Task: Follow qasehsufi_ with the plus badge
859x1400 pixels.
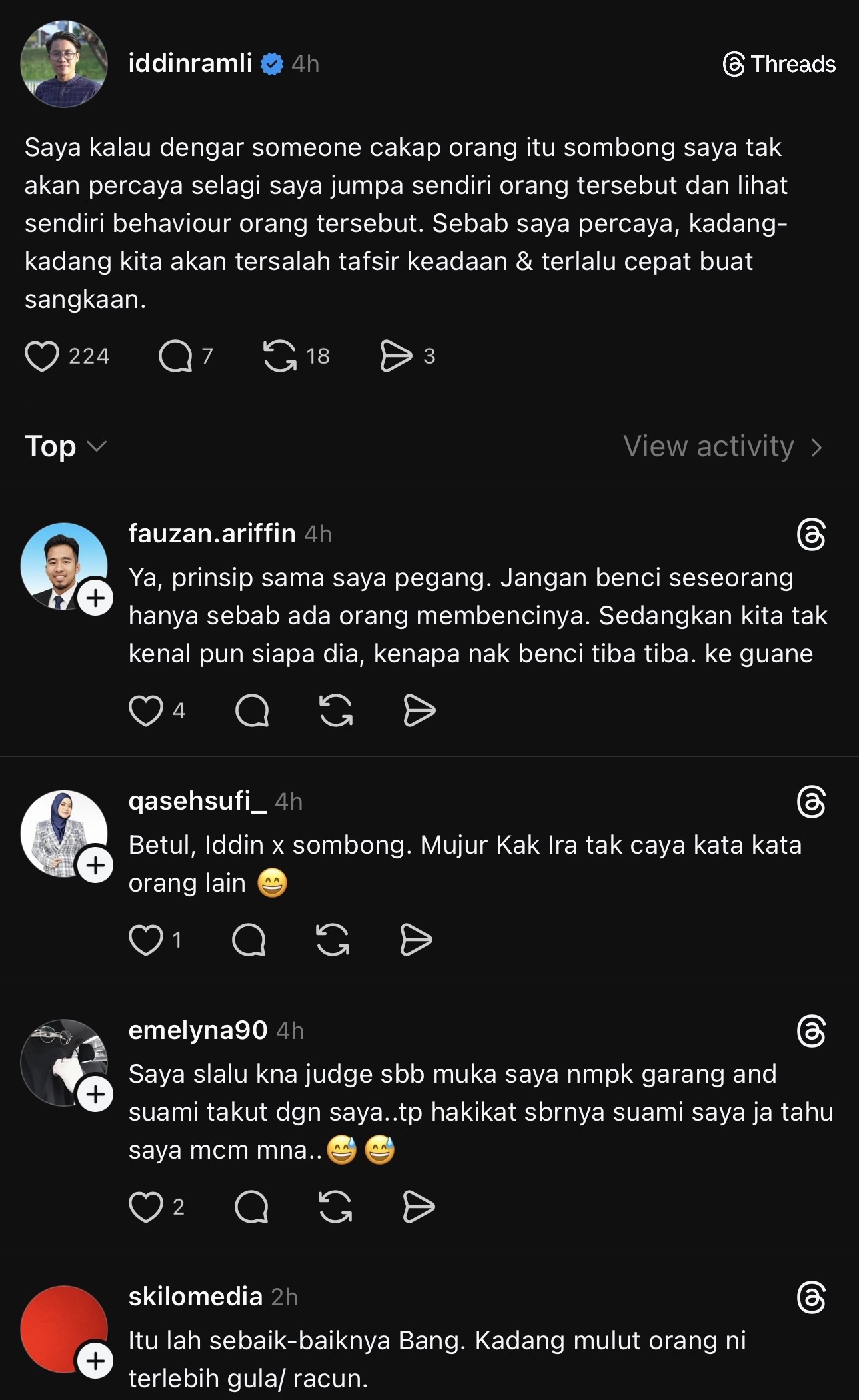Action: coord(95,865)
